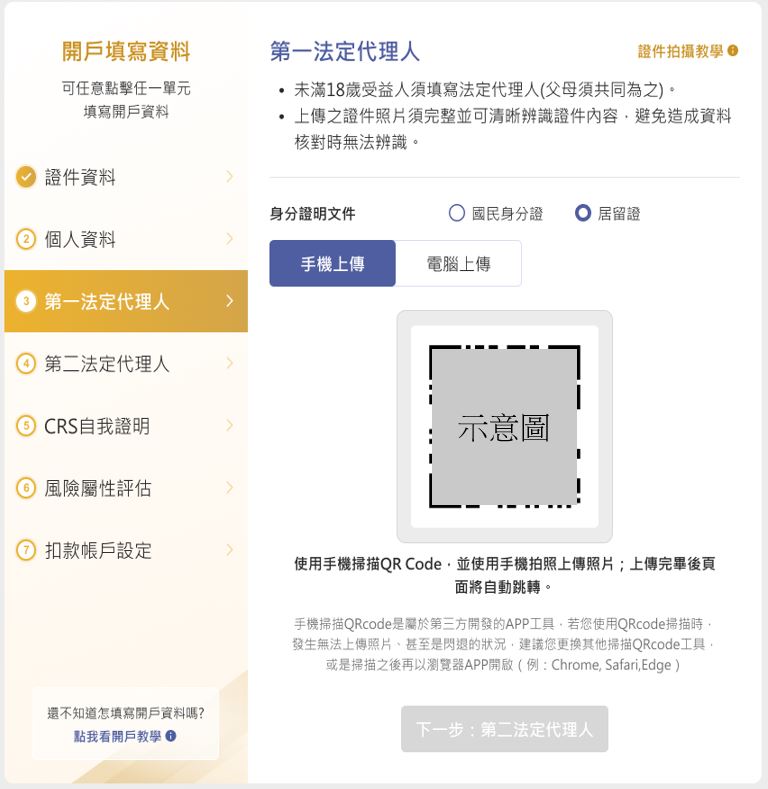Select 國民身分證 as ID document
This screenshot has width=768, height=789.
[x=458, y=213]
